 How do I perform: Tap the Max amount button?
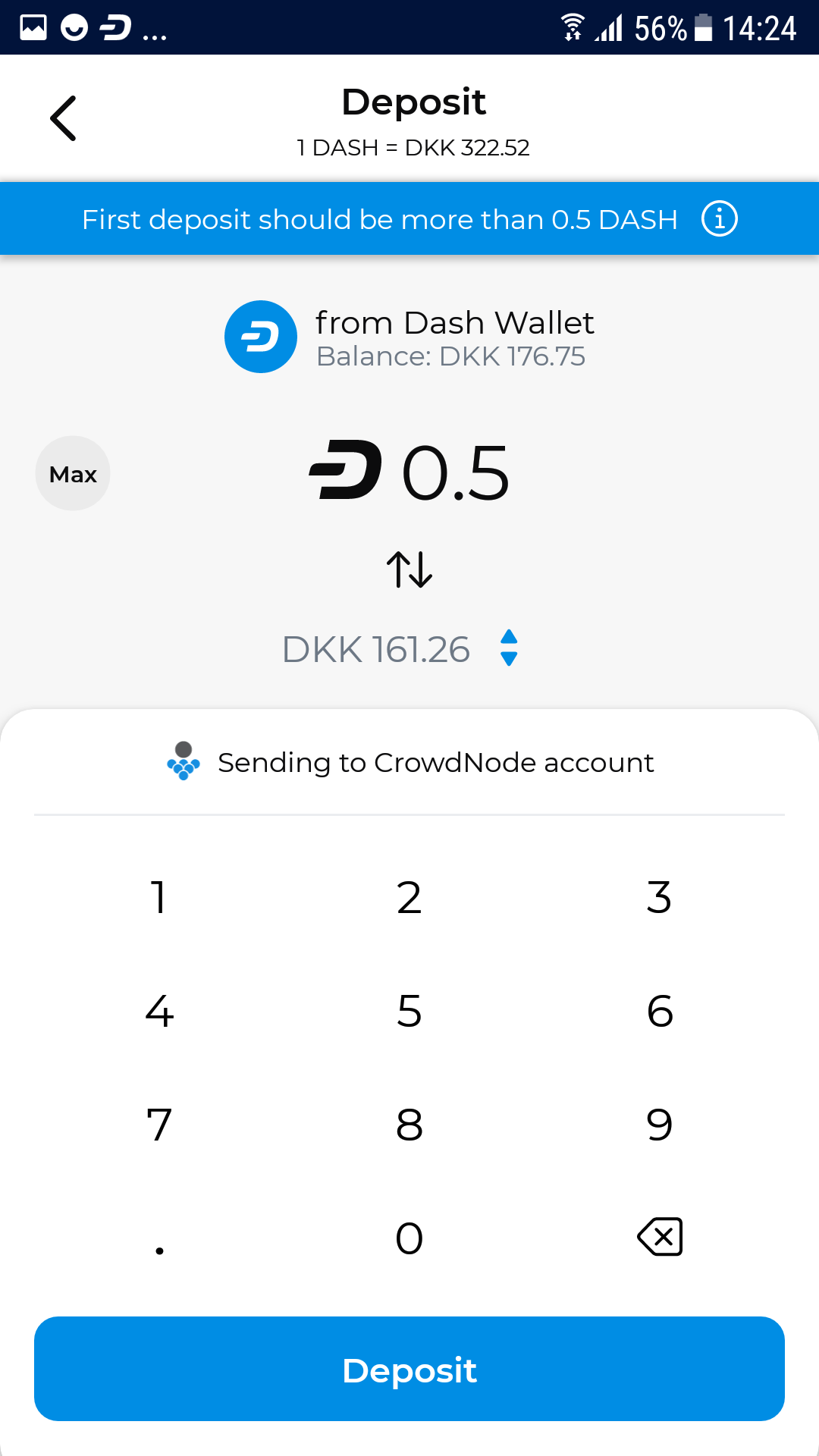point(73,473)
